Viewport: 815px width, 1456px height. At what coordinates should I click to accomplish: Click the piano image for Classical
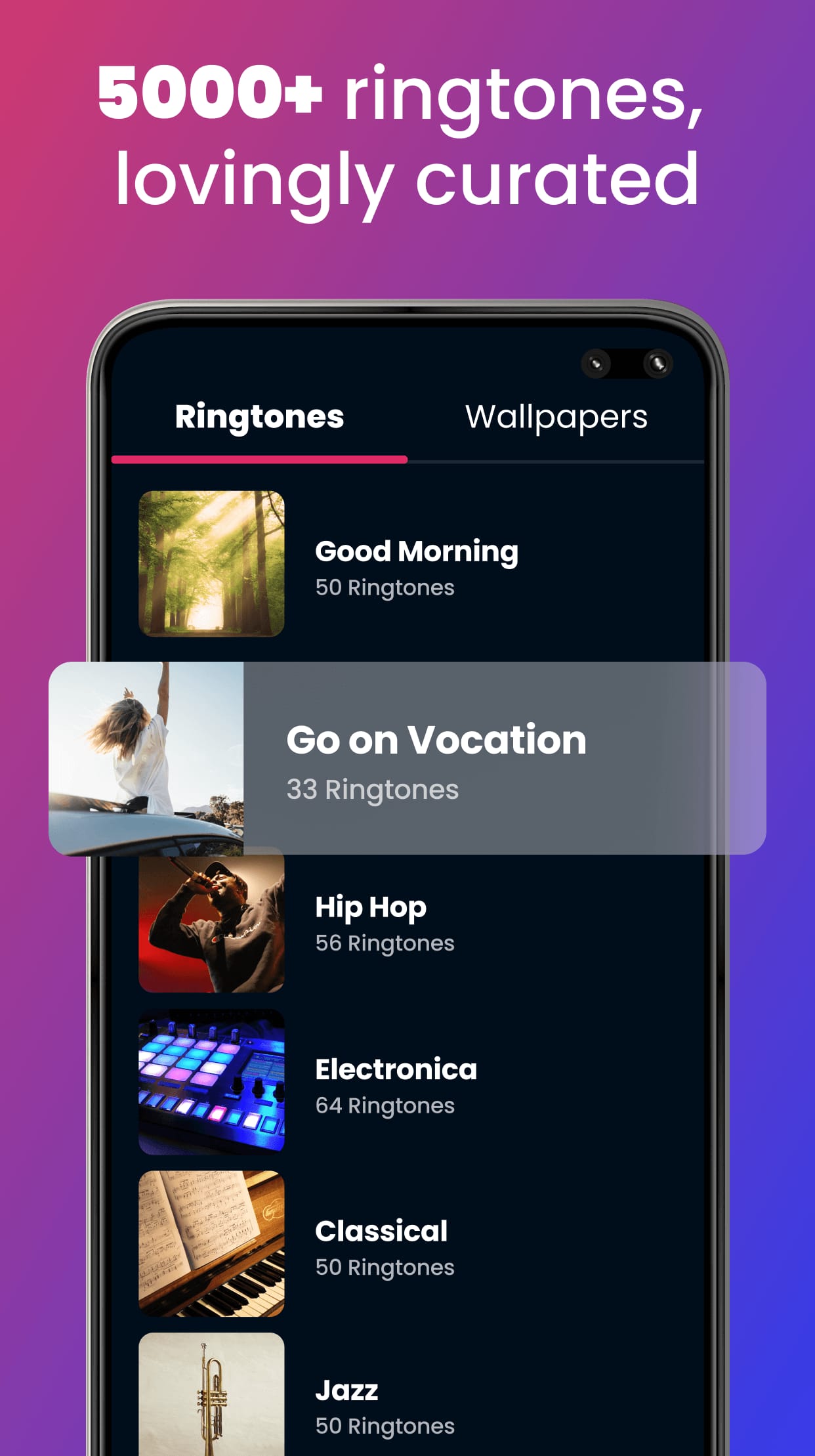[211, 1244]
